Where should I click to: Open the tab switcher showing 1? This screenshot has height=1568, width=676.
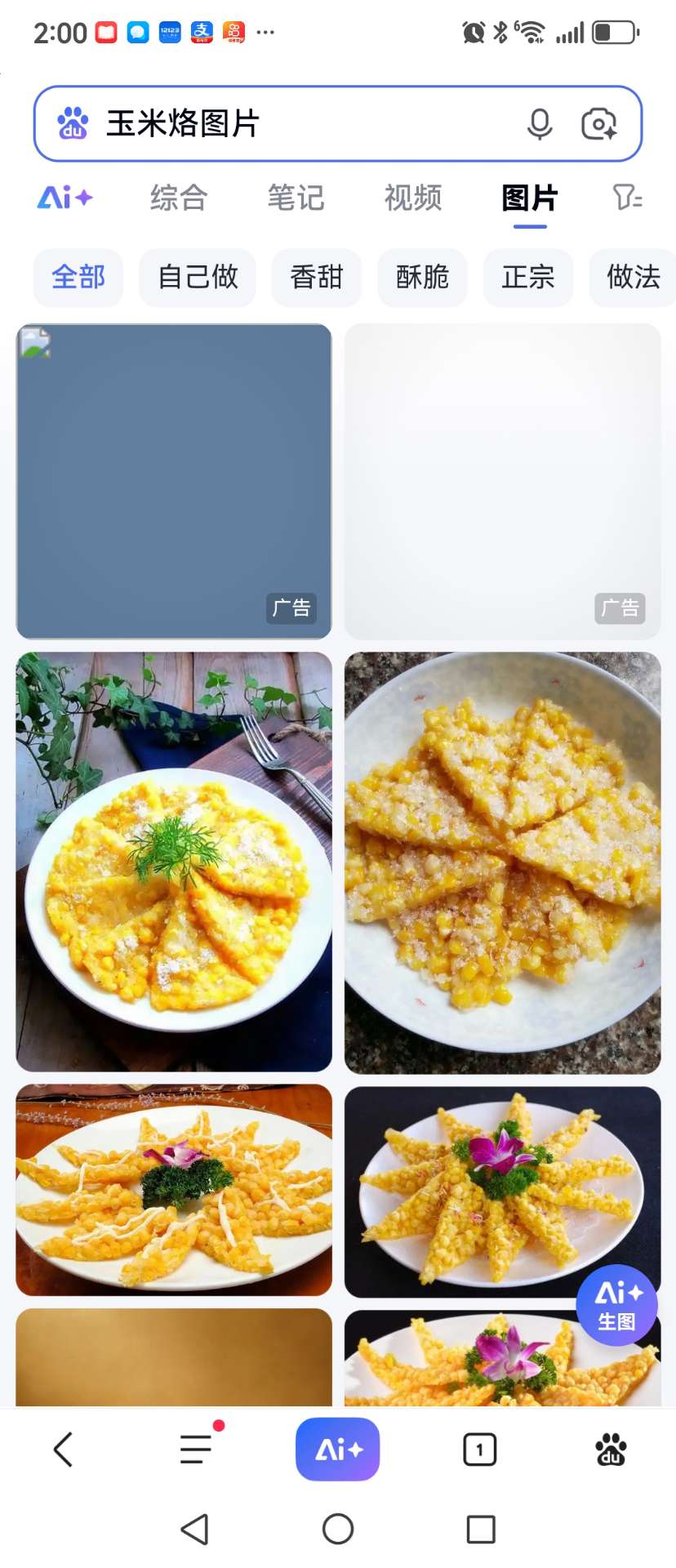pos(479,1450)
